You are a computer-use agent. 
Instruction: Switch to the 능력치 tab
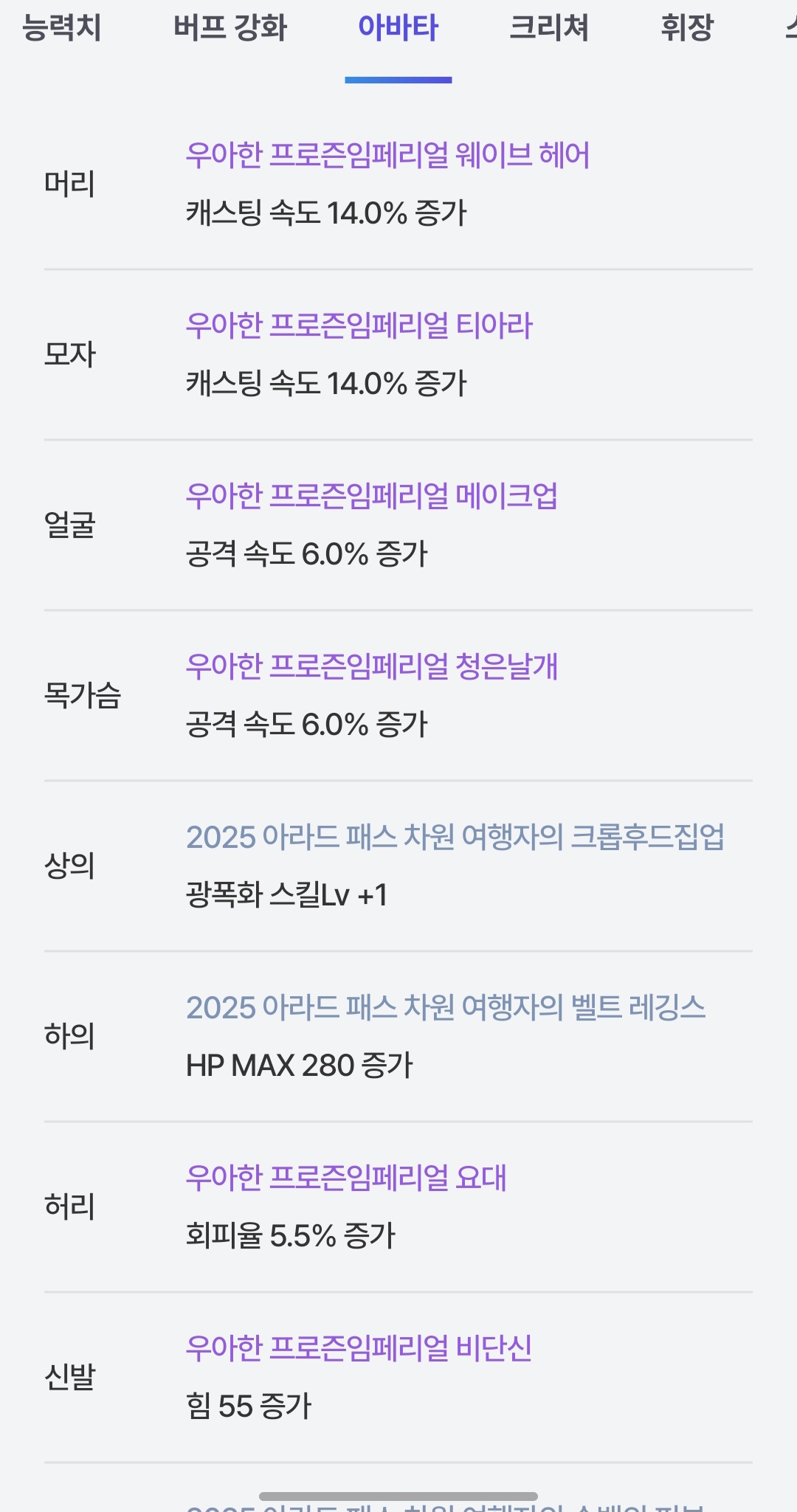click(x=61, y=28)
